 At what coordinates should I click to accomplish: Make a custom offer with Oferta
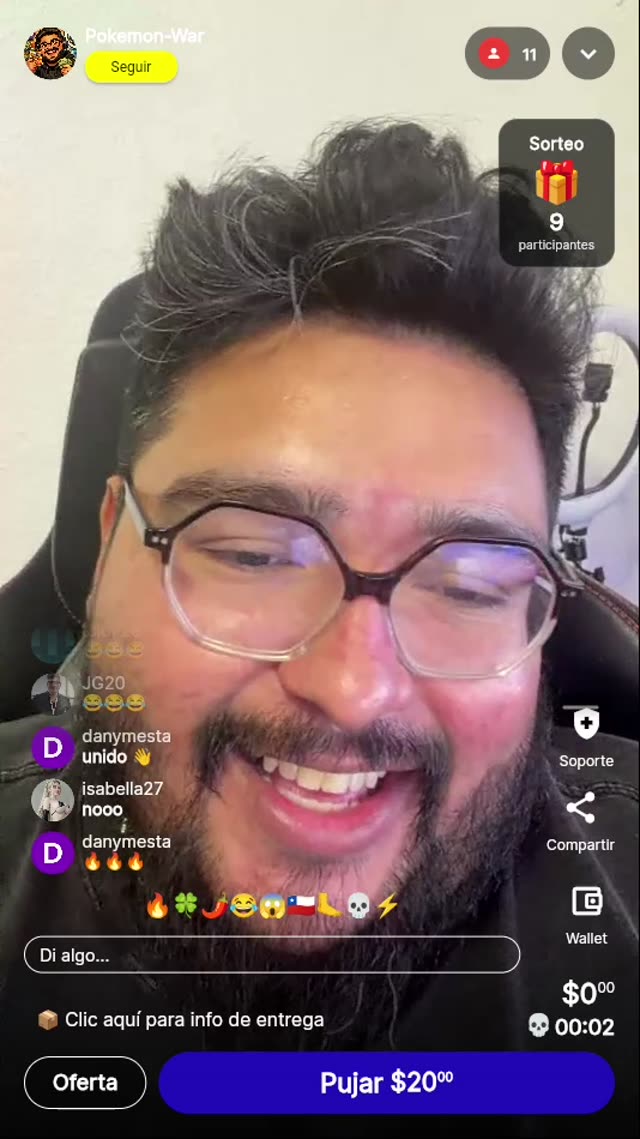click(85, 1082)
